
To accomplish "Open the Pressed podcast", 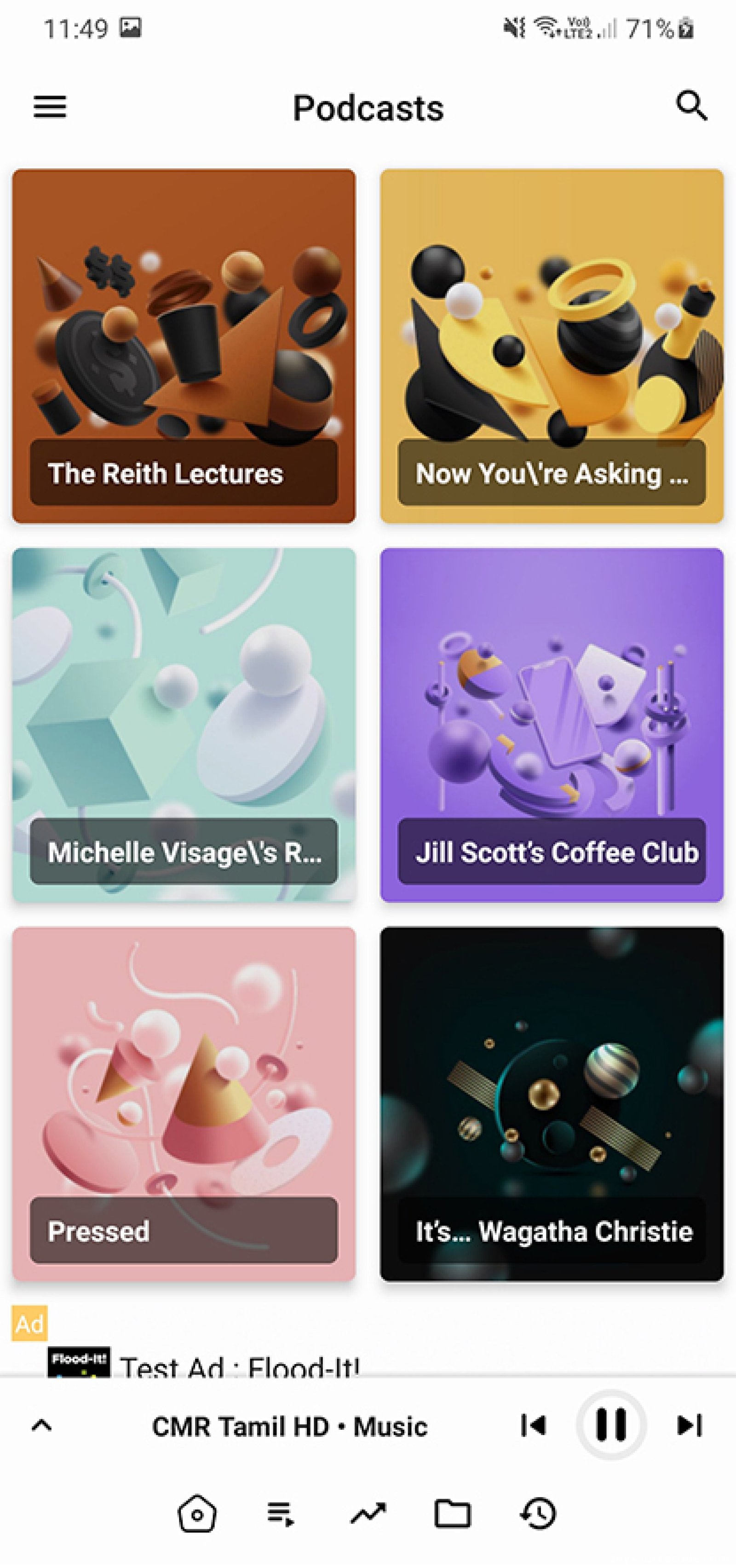I will coord(184,1104).
